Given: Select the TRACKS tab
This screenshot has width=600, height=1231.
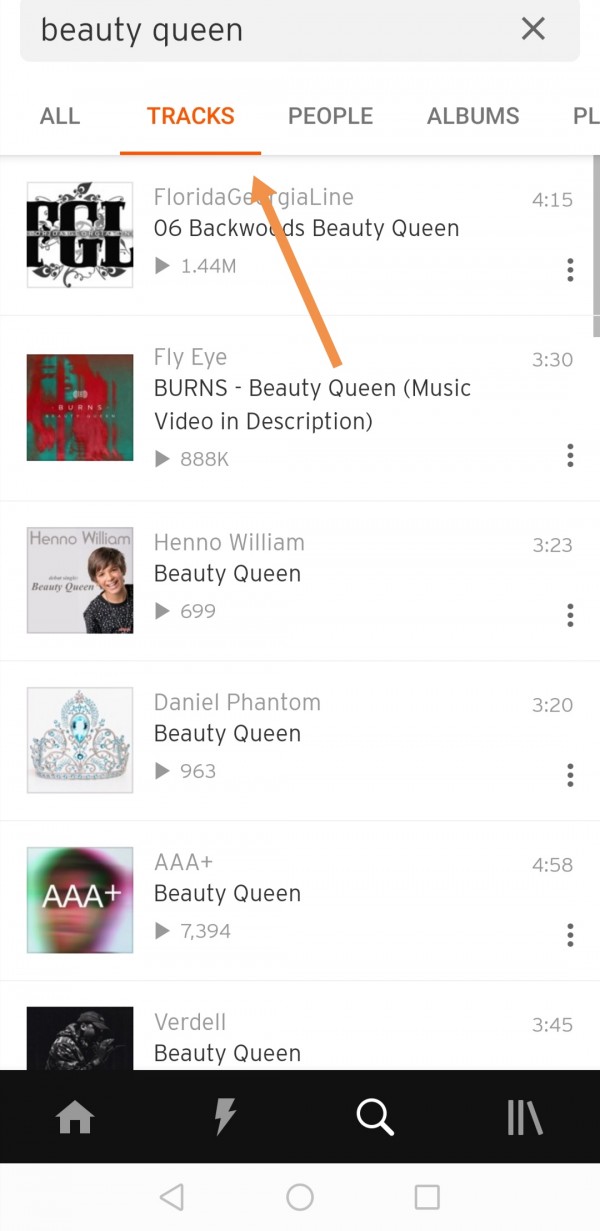Looking at the screenshot, I should pyautogui.click(x=190, y=116).
